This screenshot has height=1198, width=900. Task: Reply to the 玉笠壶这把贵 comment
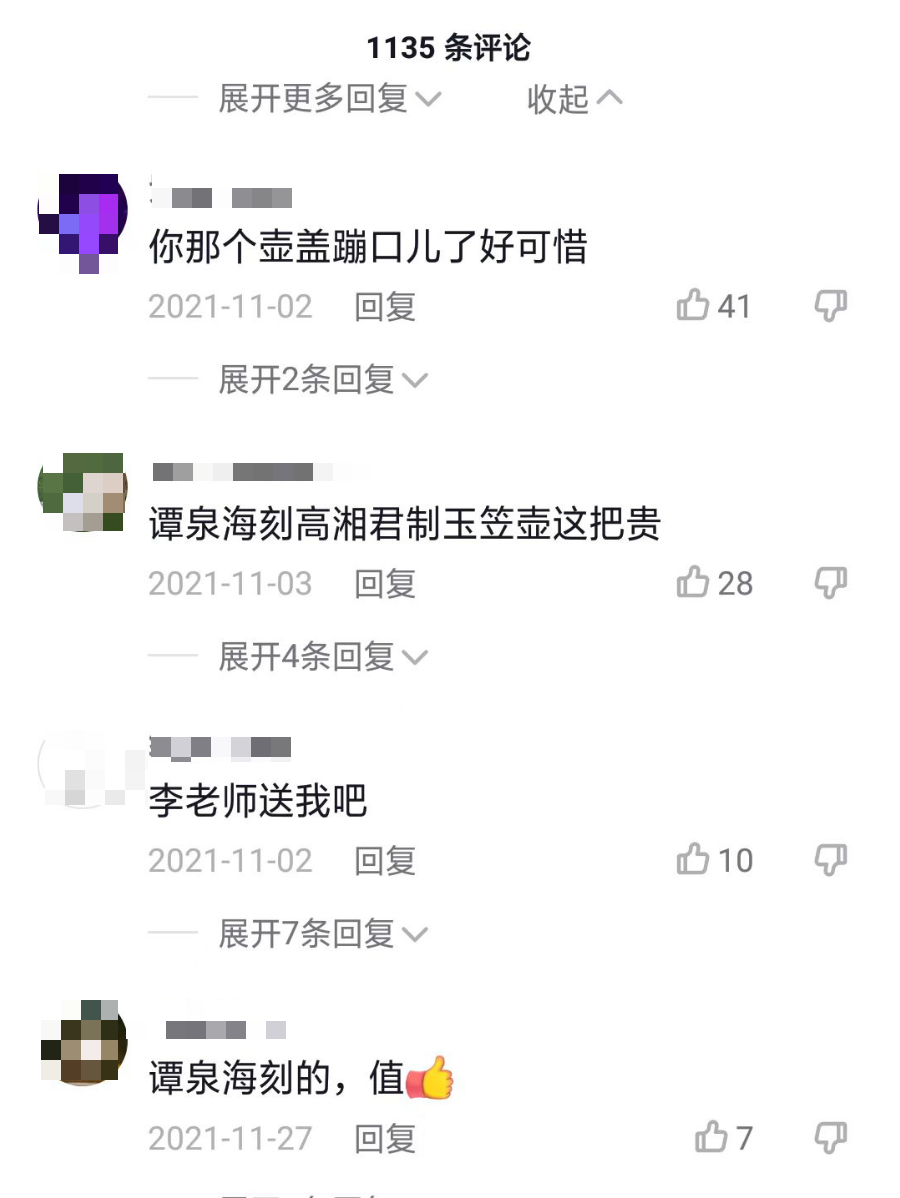pyautogui.click(x=385, y=584)
